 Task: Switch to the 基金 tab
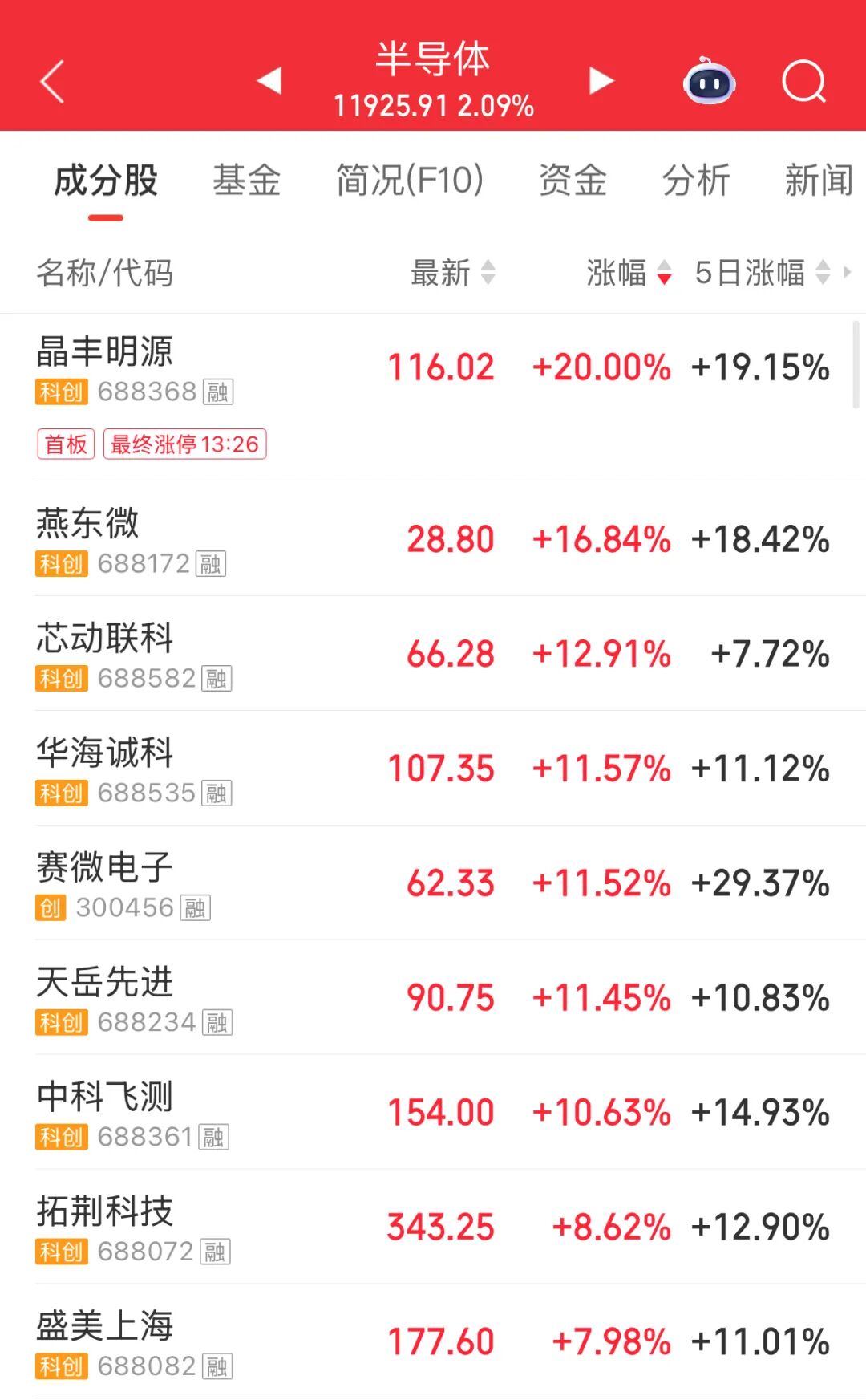coord(246,181)
